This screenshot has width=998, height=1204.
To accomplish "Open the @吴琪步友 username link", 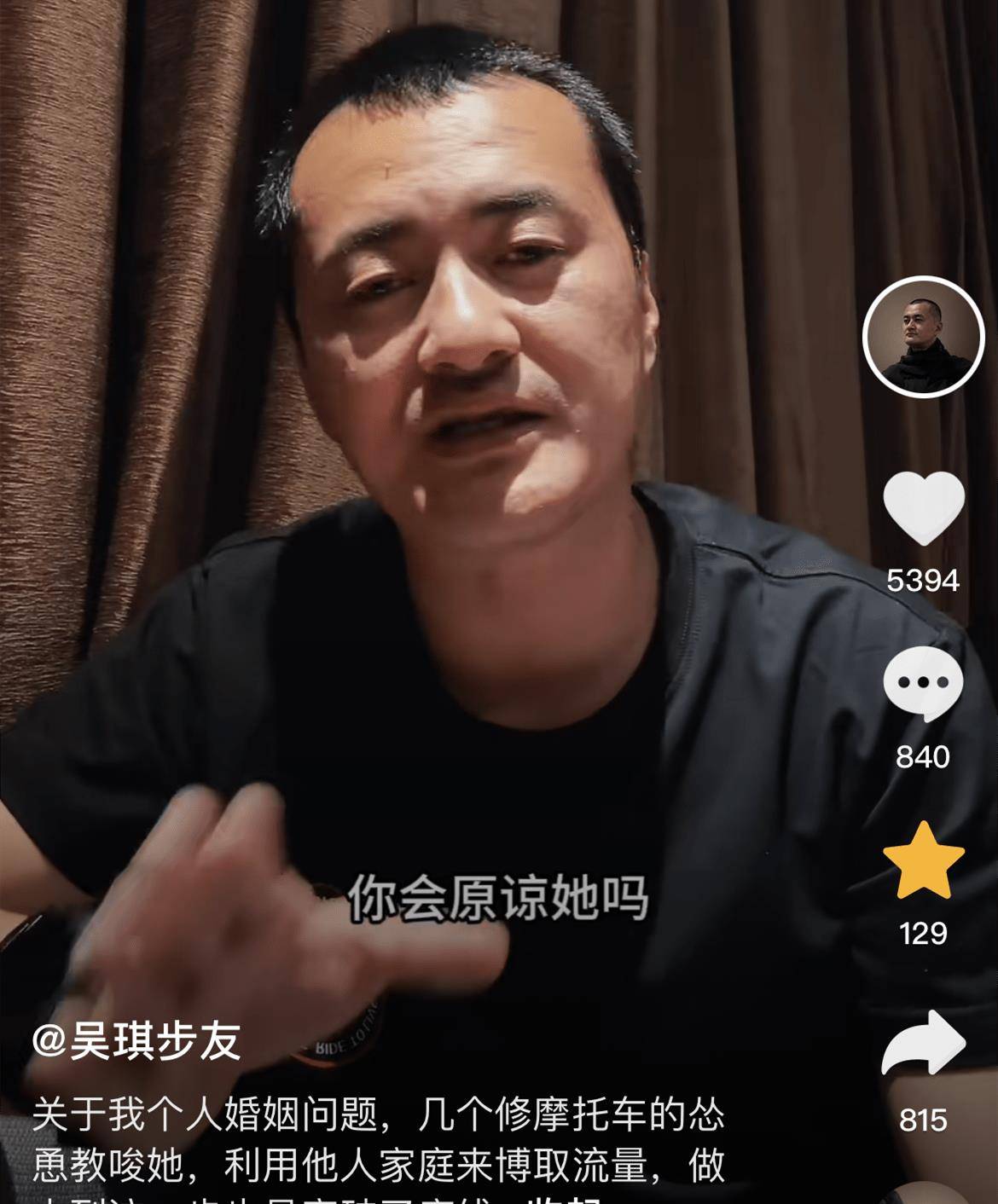I will tap(136, 1041).
